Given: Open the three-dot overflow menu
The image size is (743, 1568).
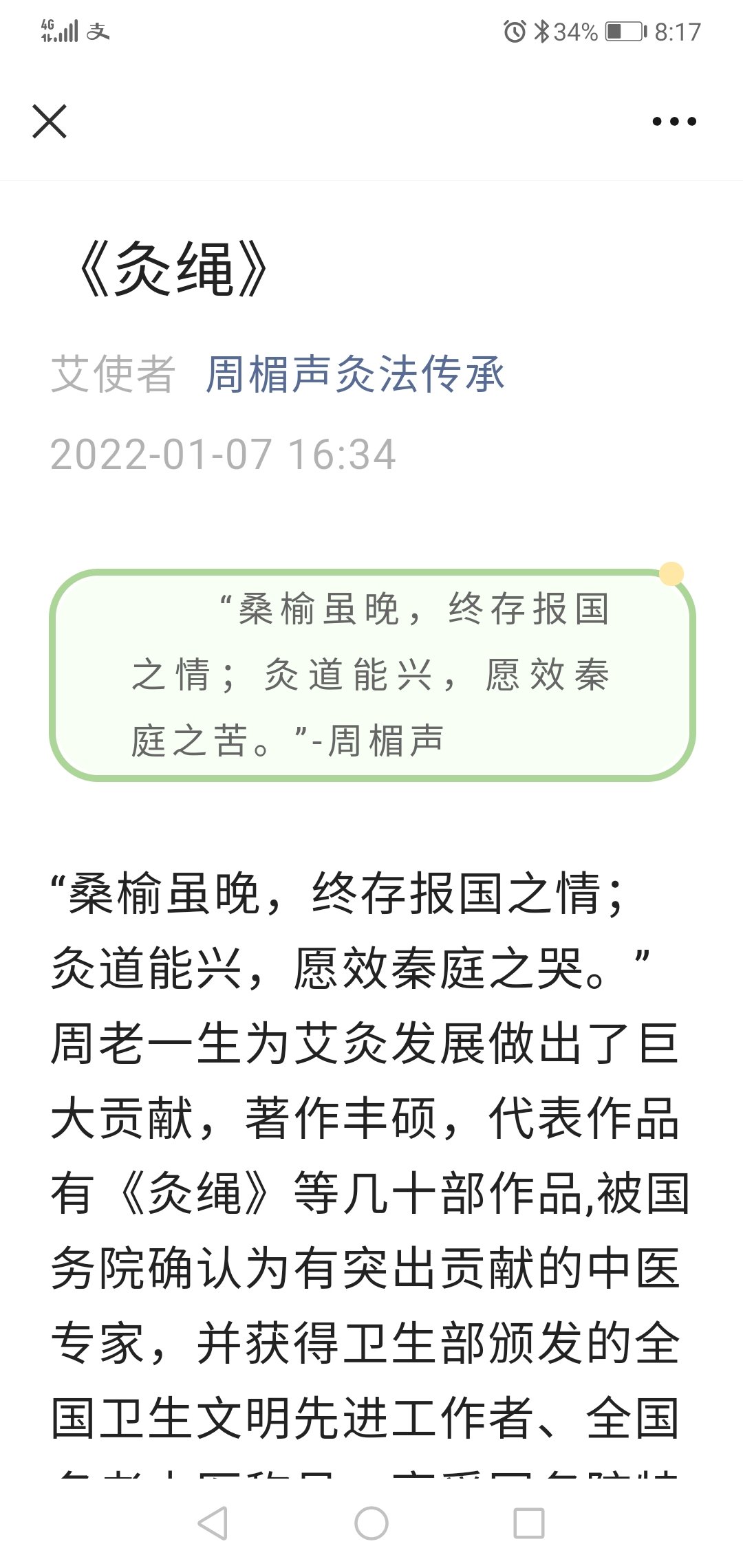Looking at the screenshot, I should (x=674, y=122).
